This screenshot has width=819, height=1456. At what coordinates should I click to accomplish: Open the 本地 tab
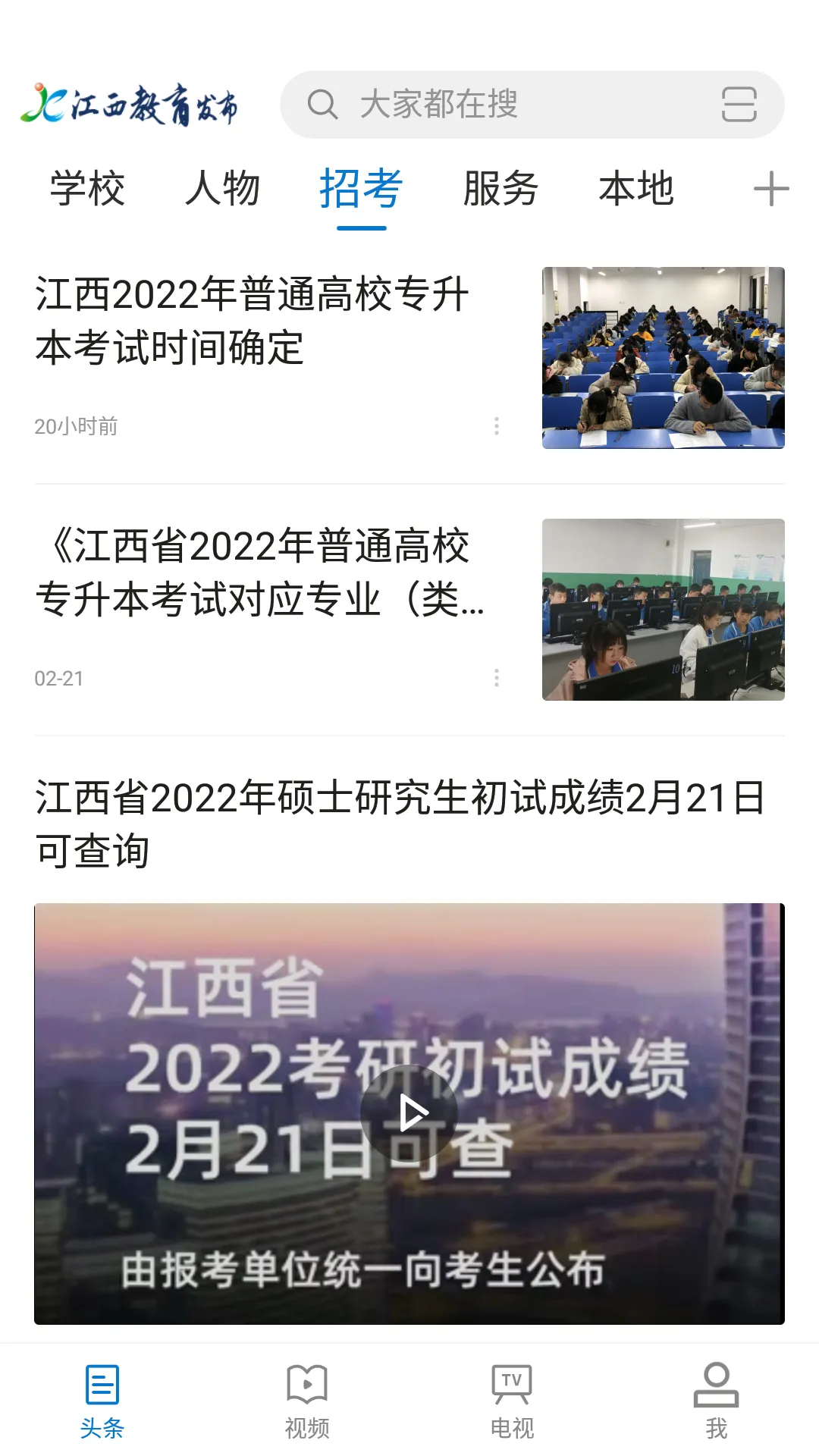tap(636, 189)
